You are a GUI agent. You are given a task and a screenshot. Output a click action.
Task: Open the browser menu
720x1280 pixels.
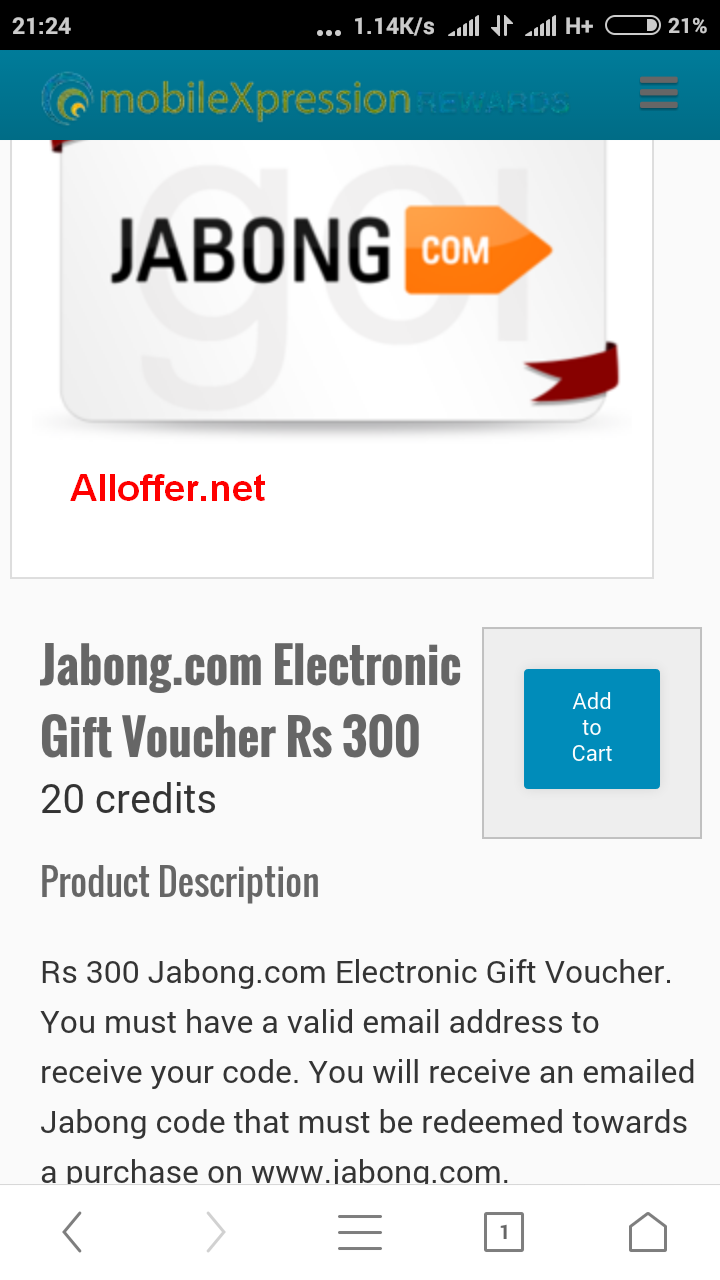(x=360, y=1232)
